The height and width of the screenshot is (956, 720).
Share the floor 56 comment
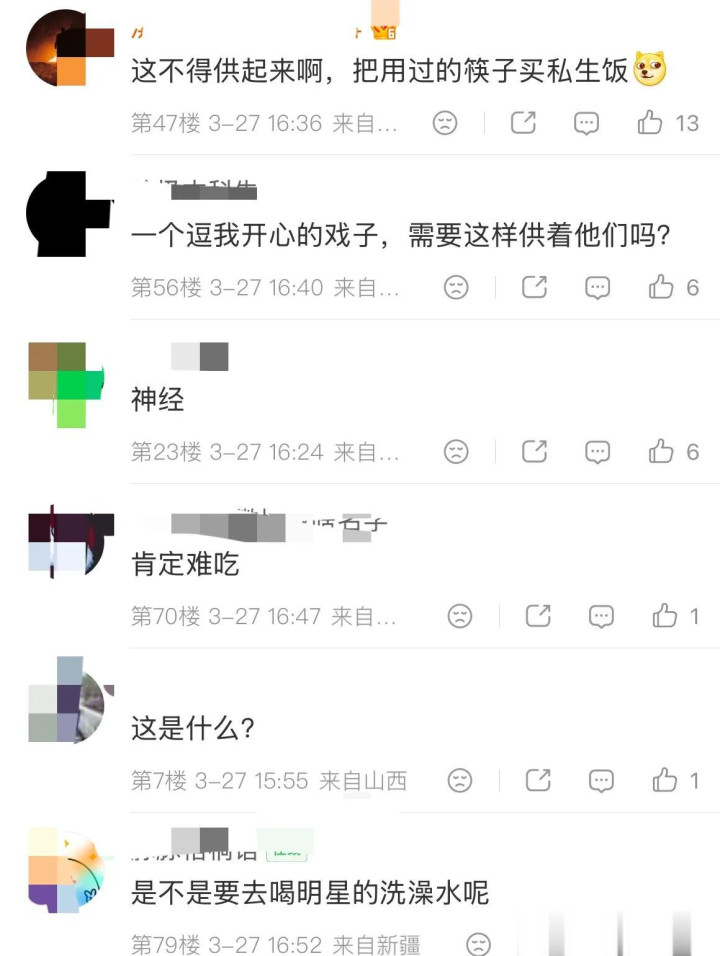pyautogui.click(x=535, y=287)
